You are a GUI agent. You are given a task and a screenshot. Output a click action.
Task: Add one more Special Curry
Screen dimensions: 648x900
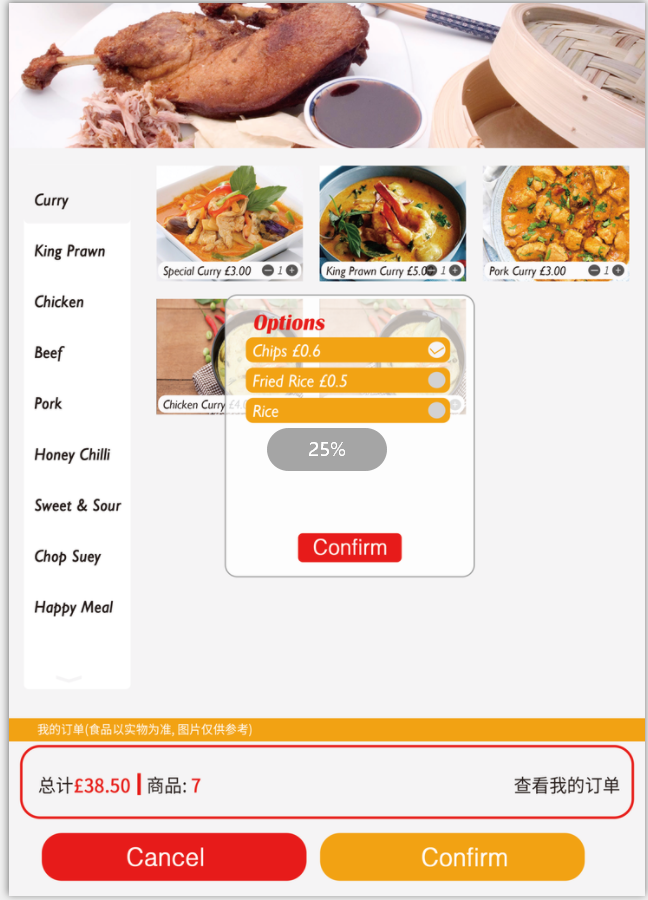click(293, 270)
